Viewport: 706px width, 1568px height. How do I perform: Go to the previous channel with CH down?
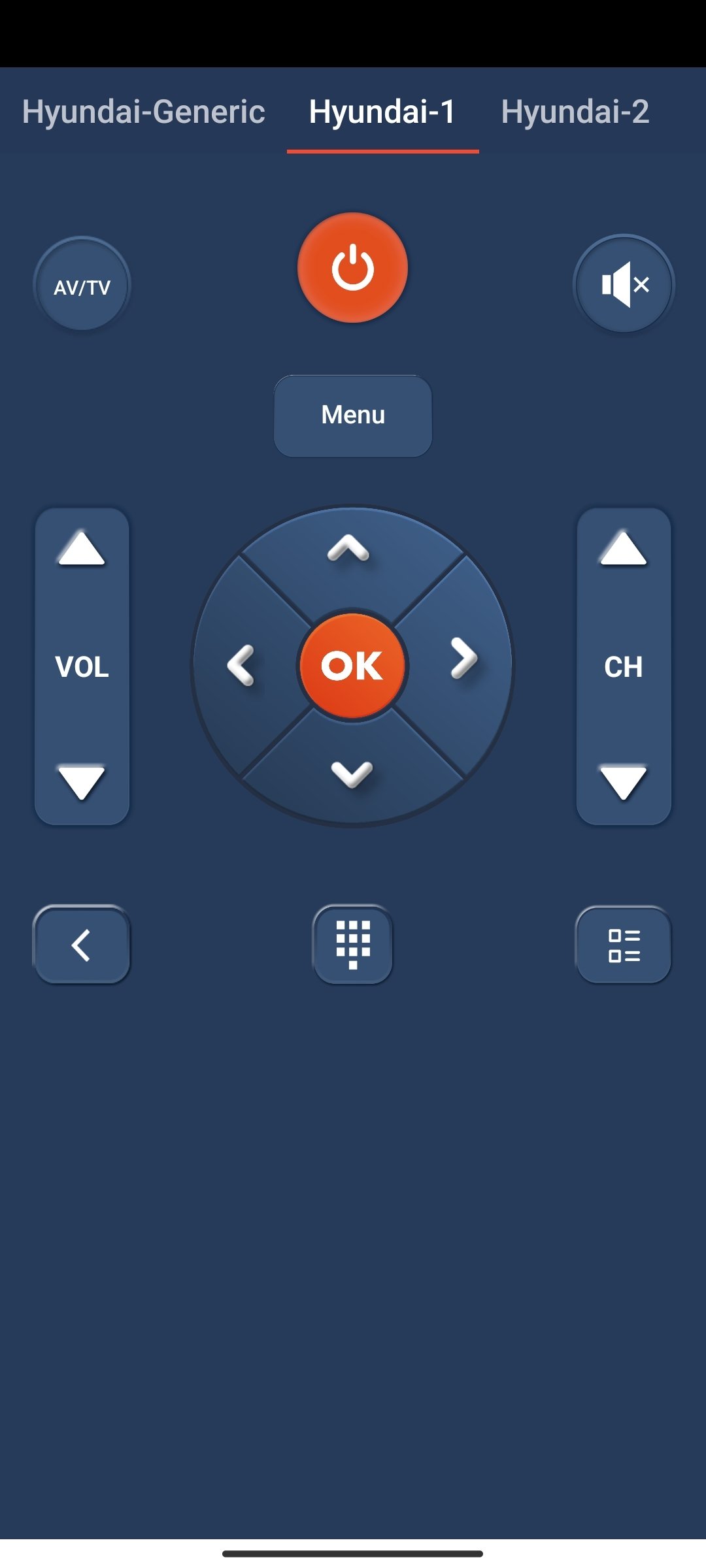[624, 781]
